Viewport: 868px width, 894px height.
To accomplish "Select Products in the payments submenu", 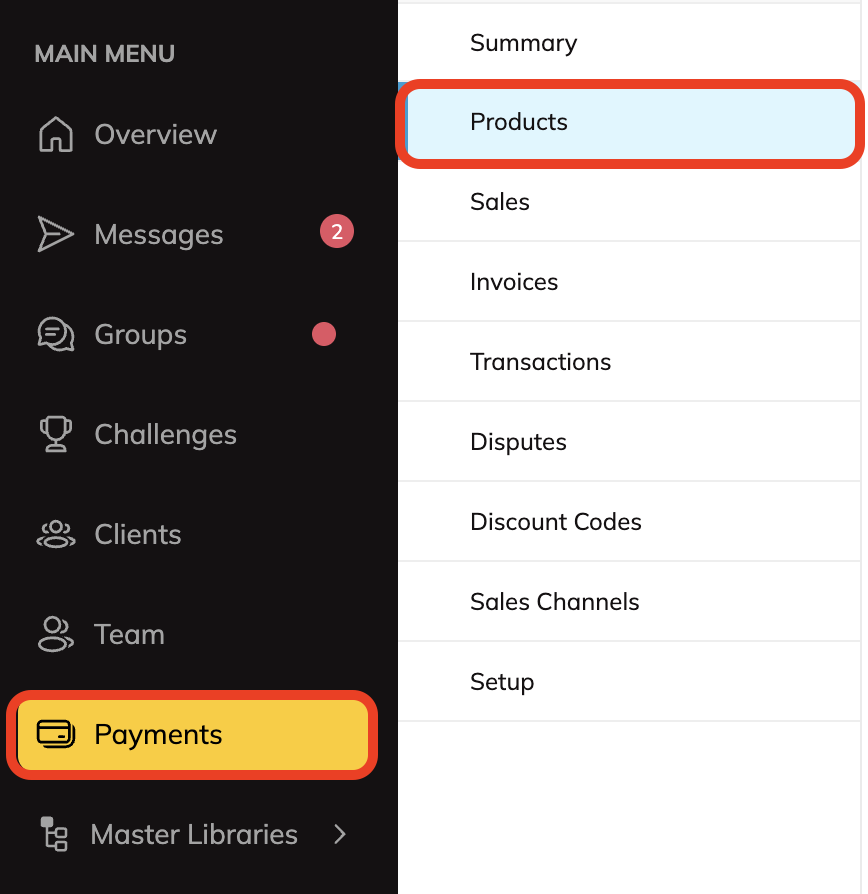I will click(x=519, y=122).
